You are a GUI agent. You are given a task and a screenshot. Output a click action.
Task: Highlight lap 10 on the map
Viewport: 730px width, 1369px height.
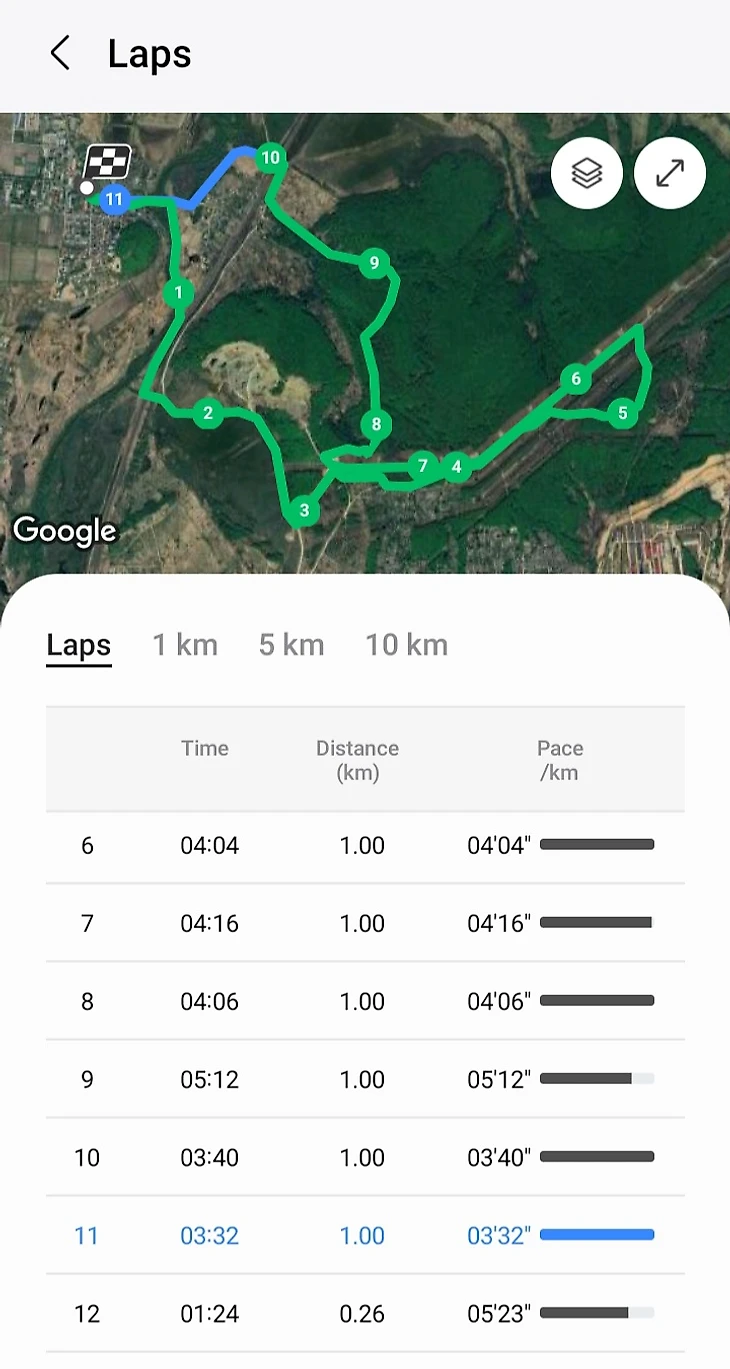365,1157
